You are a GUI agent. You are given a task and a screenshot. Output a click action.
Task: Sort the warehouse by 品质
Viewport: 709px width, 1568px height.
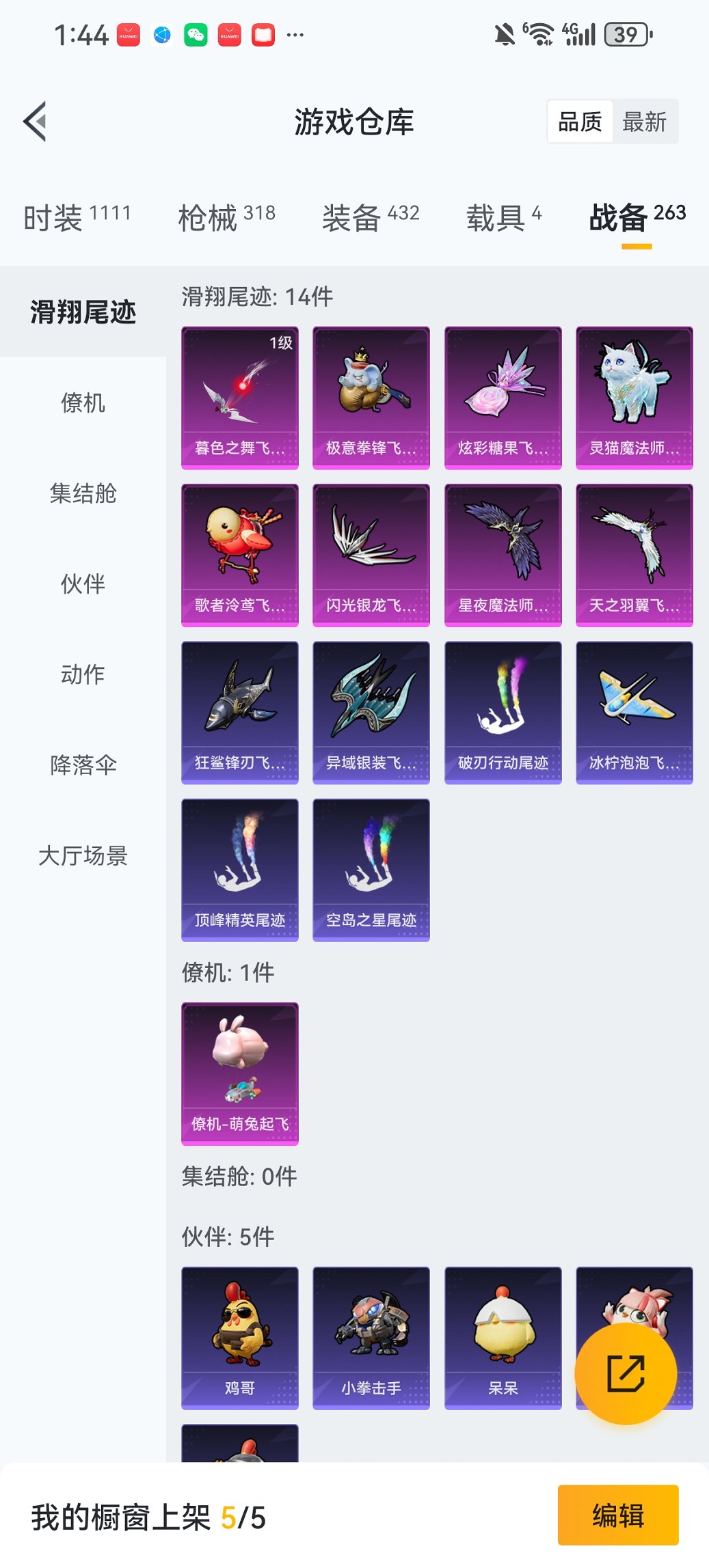tap(580, 122)
